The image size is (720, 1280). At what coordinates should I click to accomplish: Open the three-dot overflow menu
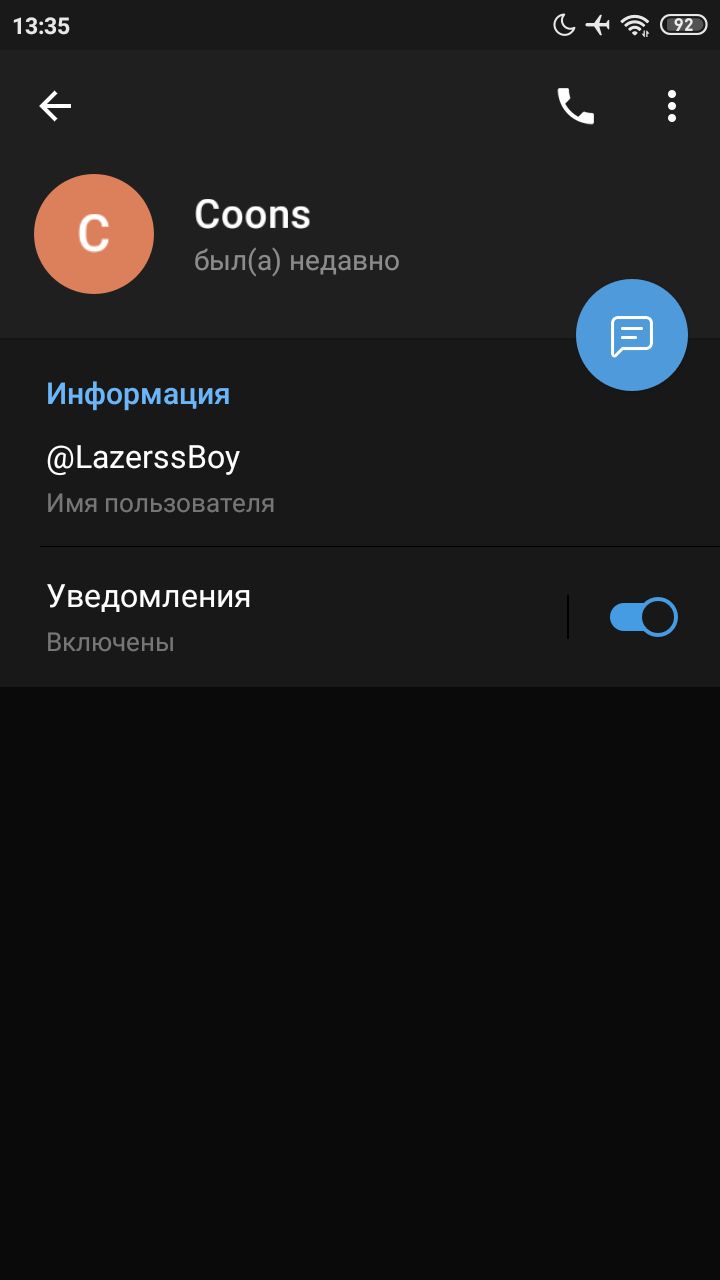tap(672, 106)
